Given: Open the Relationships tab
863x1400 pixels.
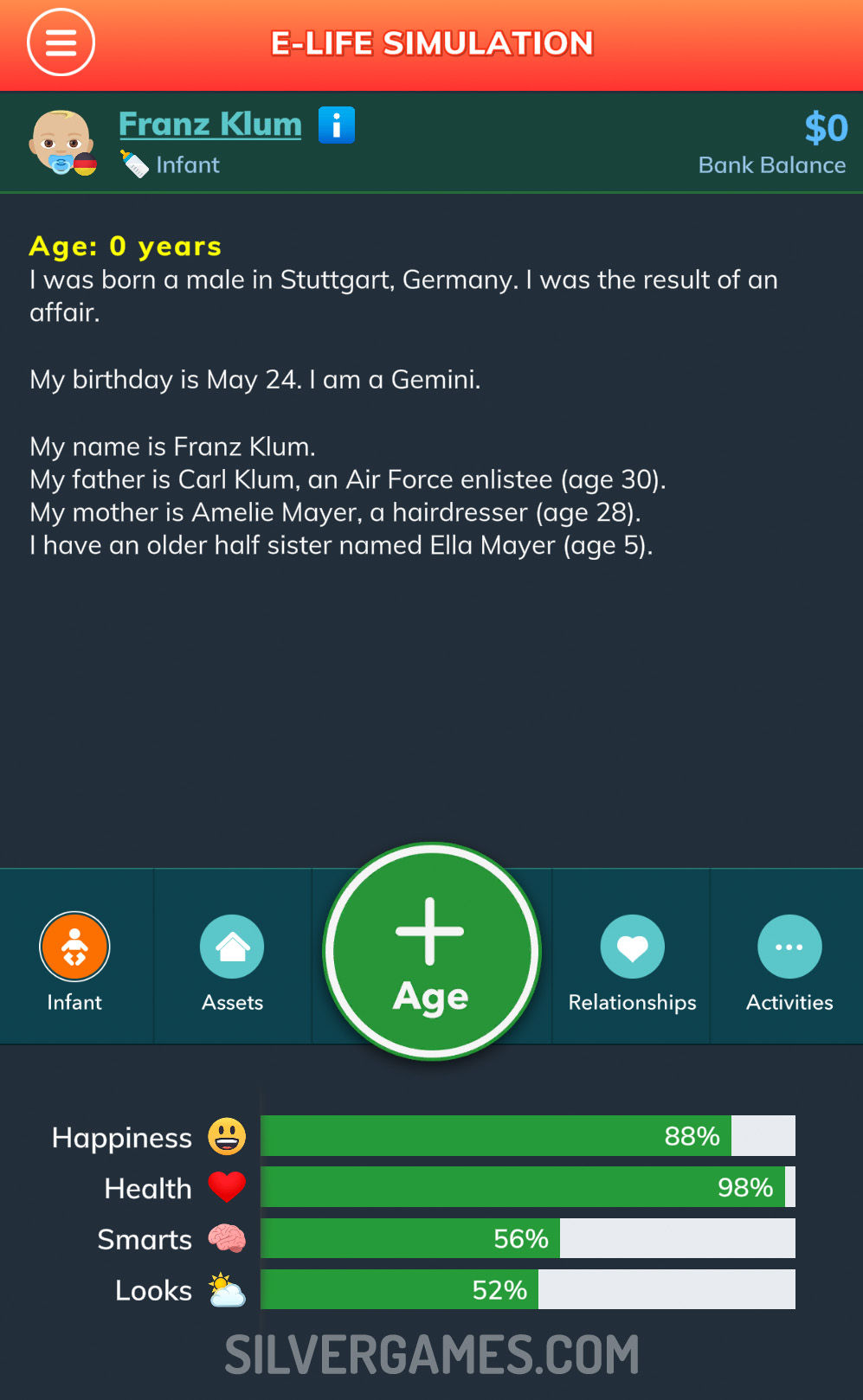Looking at the screenshot, I should (x=632, y=959).
